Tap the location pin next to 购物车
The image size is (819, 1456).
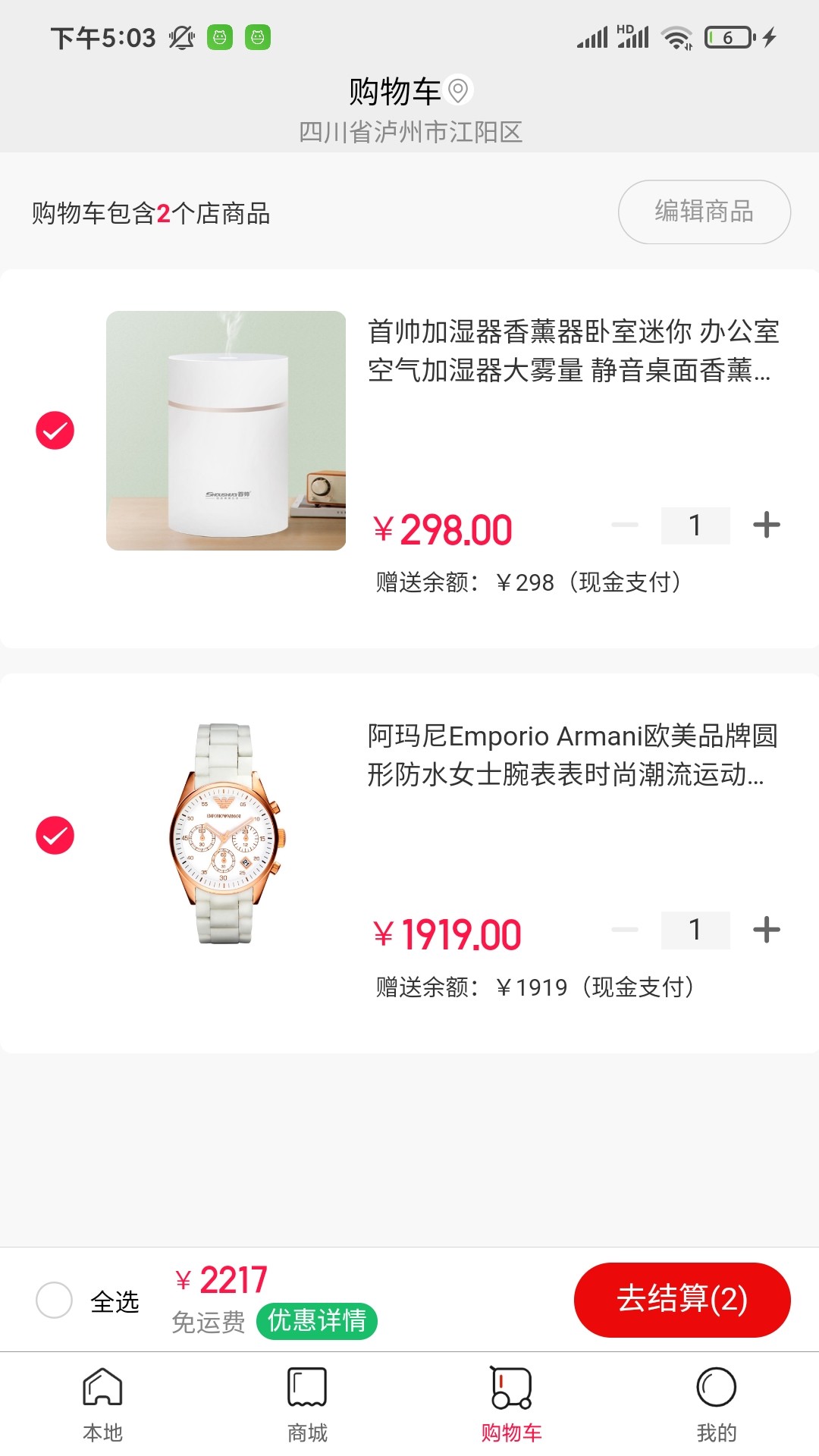click(458, 90)
